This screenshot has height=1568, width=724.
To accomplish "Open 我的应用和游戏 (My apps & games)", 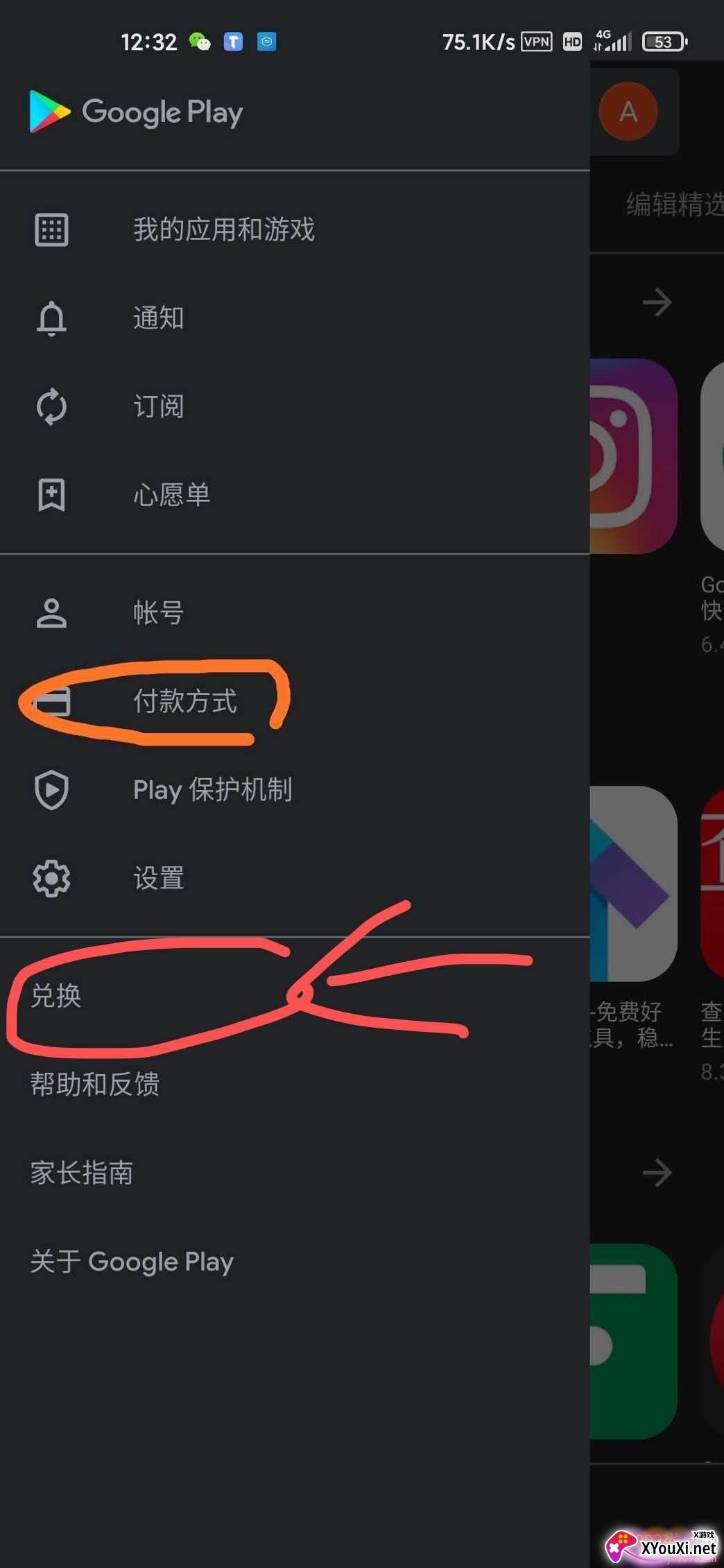I will tap(223, 230).
